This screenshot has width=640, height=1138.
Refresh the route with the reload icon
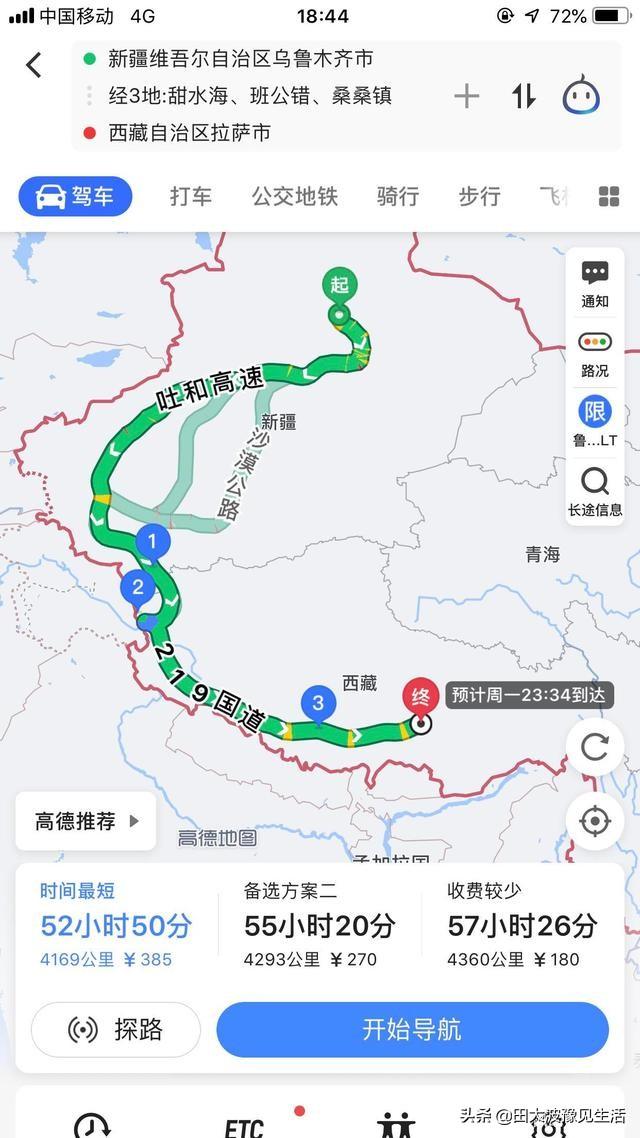pyautogui.click(x=595, y=748)
